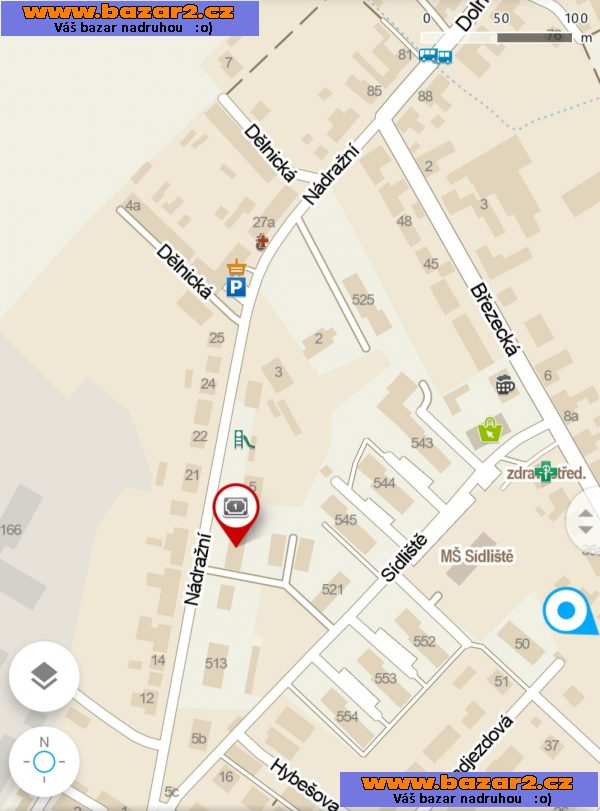This screenshot has height=811, width=600.
Task: Open the orange shop basket above parking
Action: (237, 266)
